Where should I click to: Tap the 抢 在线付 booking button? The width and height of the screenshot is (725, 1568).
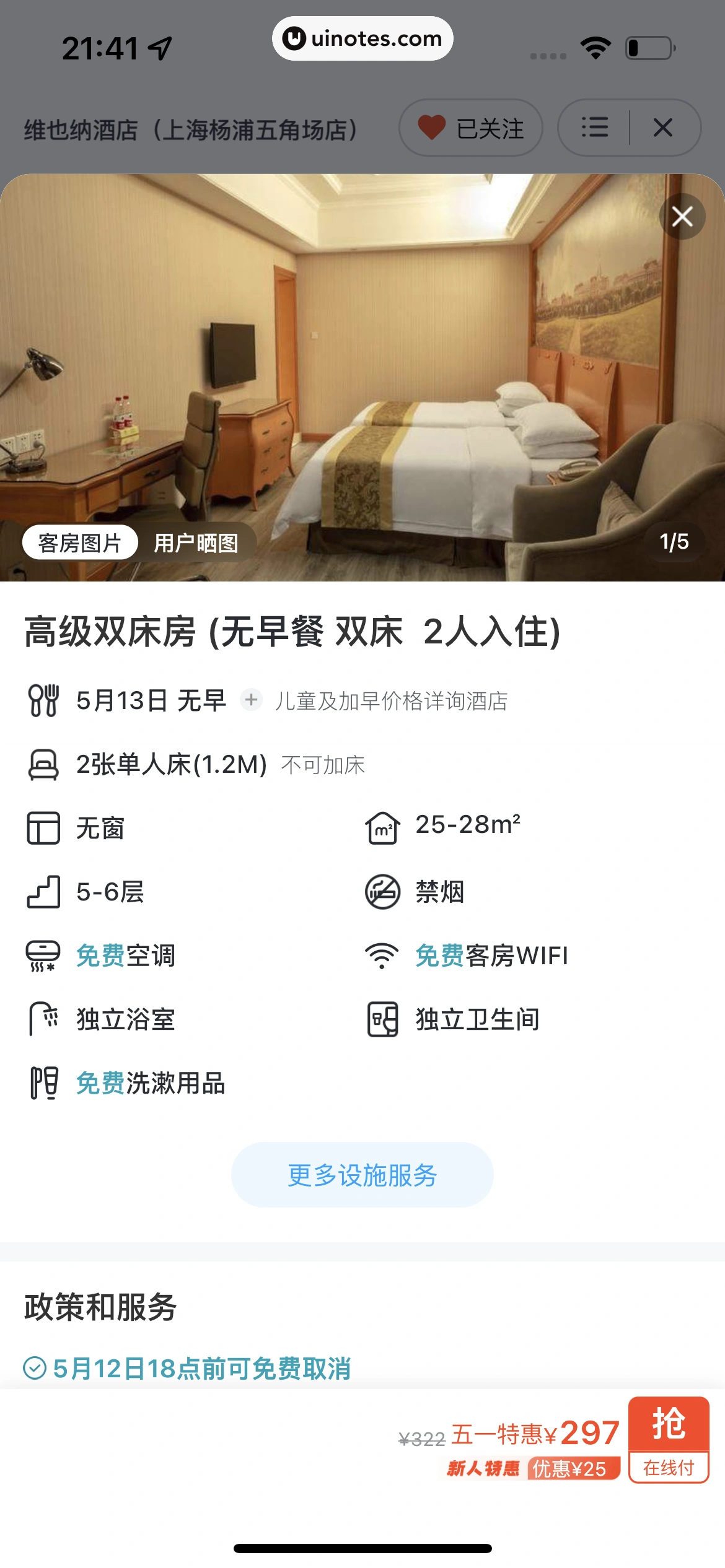(669, 1439)
